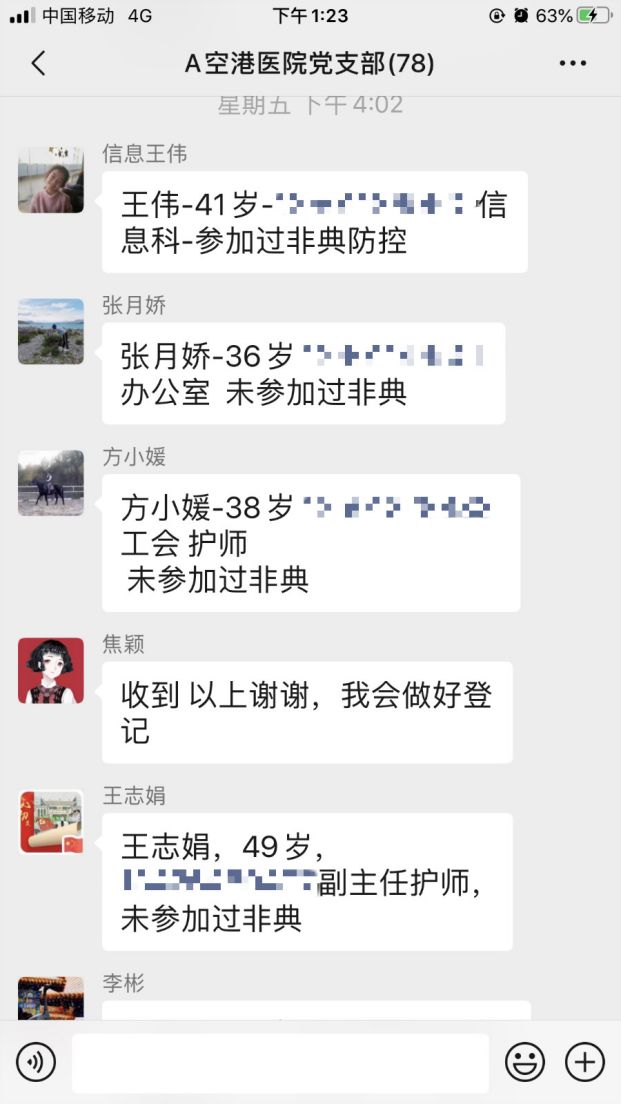View 焦颖's profile from avatar

[x=51, y=670]
